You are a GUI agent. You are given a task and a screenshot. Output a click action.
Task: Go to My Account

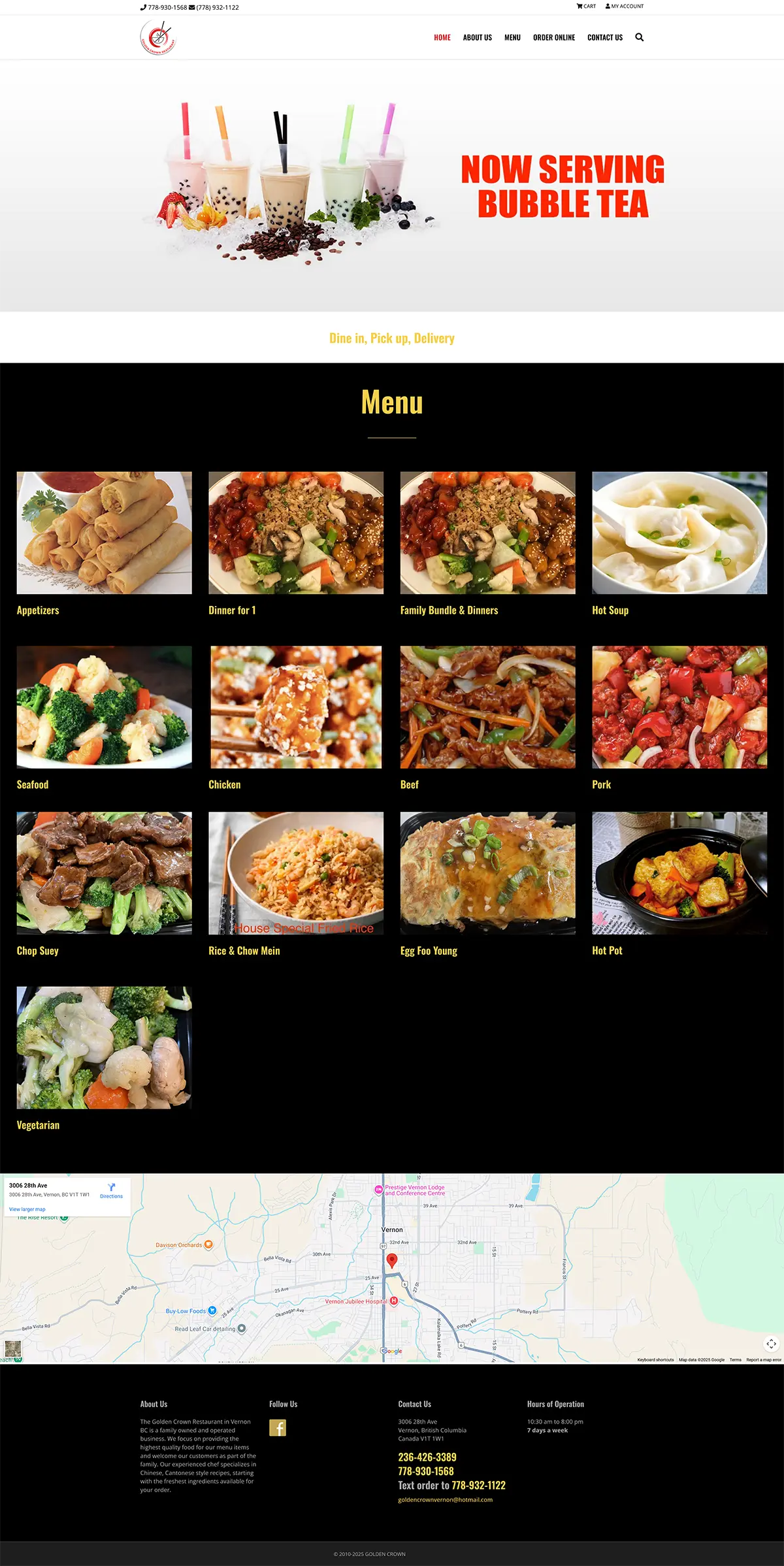[x=625, y=7]
